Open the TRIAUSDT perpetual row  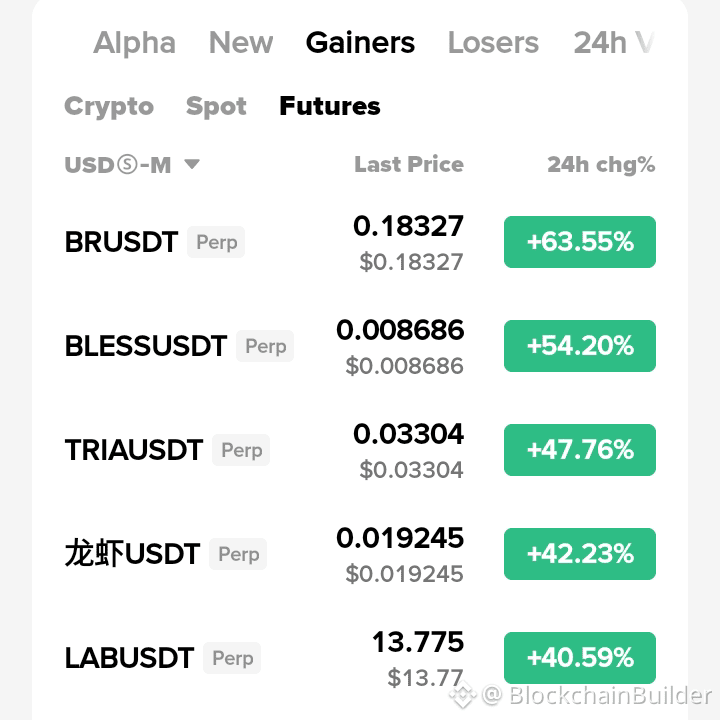[360, 450]
